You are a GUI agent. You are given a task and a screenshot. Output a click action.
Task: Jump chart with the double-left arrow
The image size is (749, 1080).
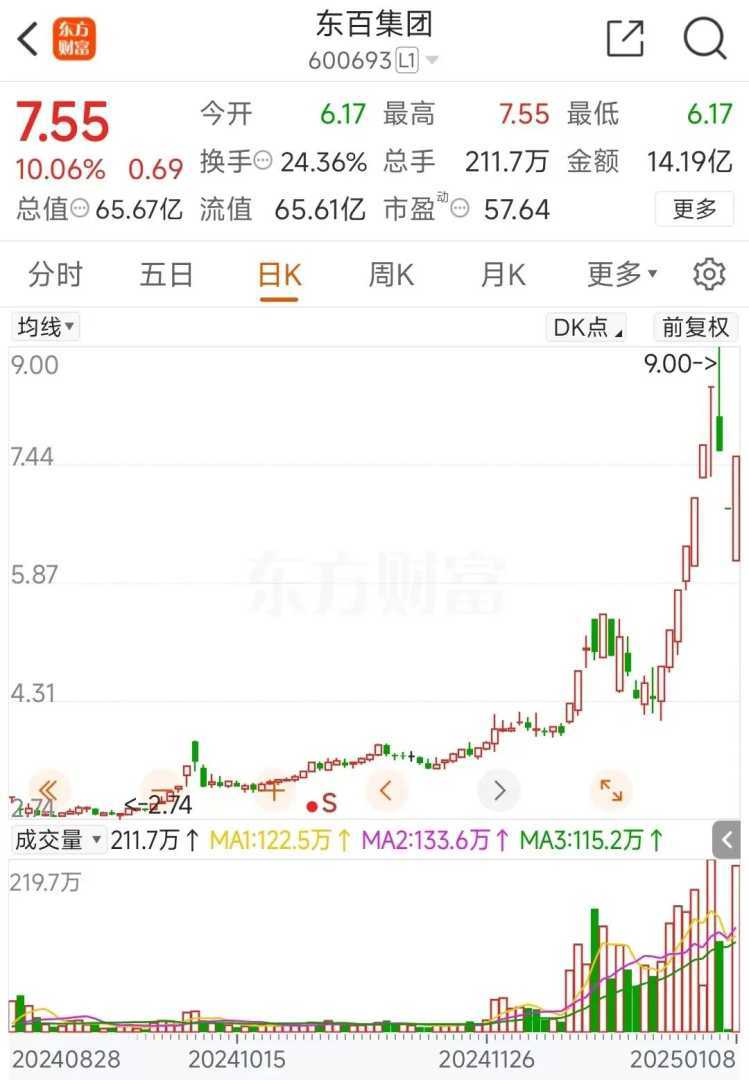tap(48, 790)
